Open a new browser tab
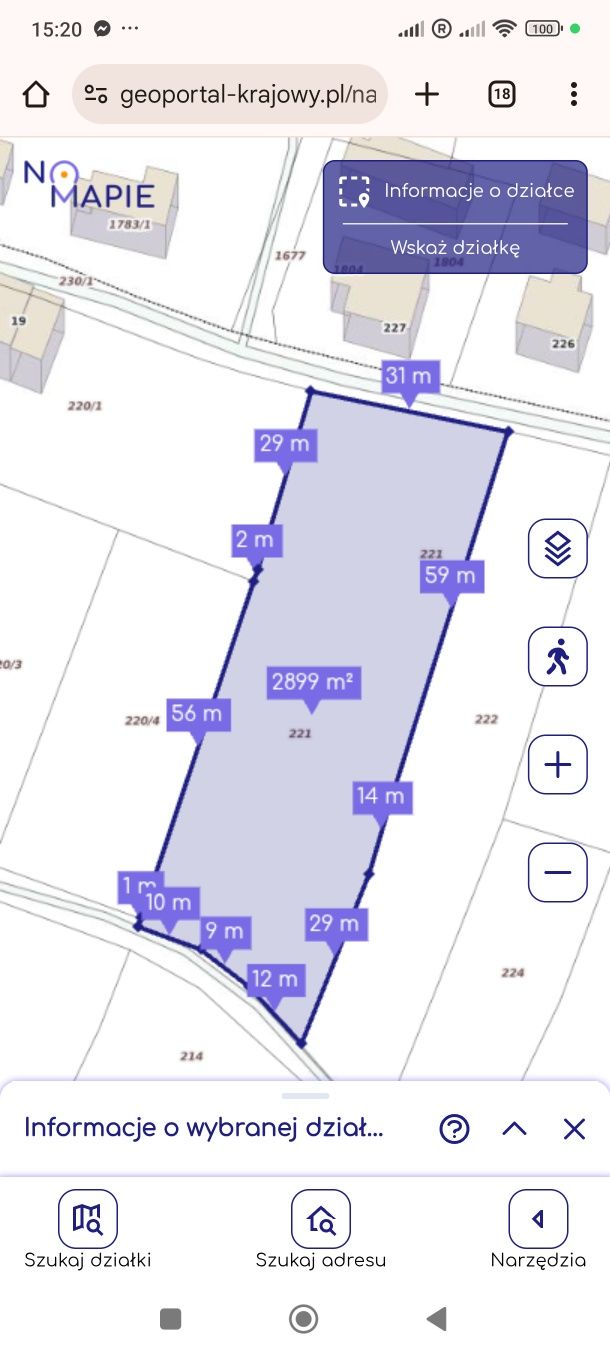 (x=427, y=95)
